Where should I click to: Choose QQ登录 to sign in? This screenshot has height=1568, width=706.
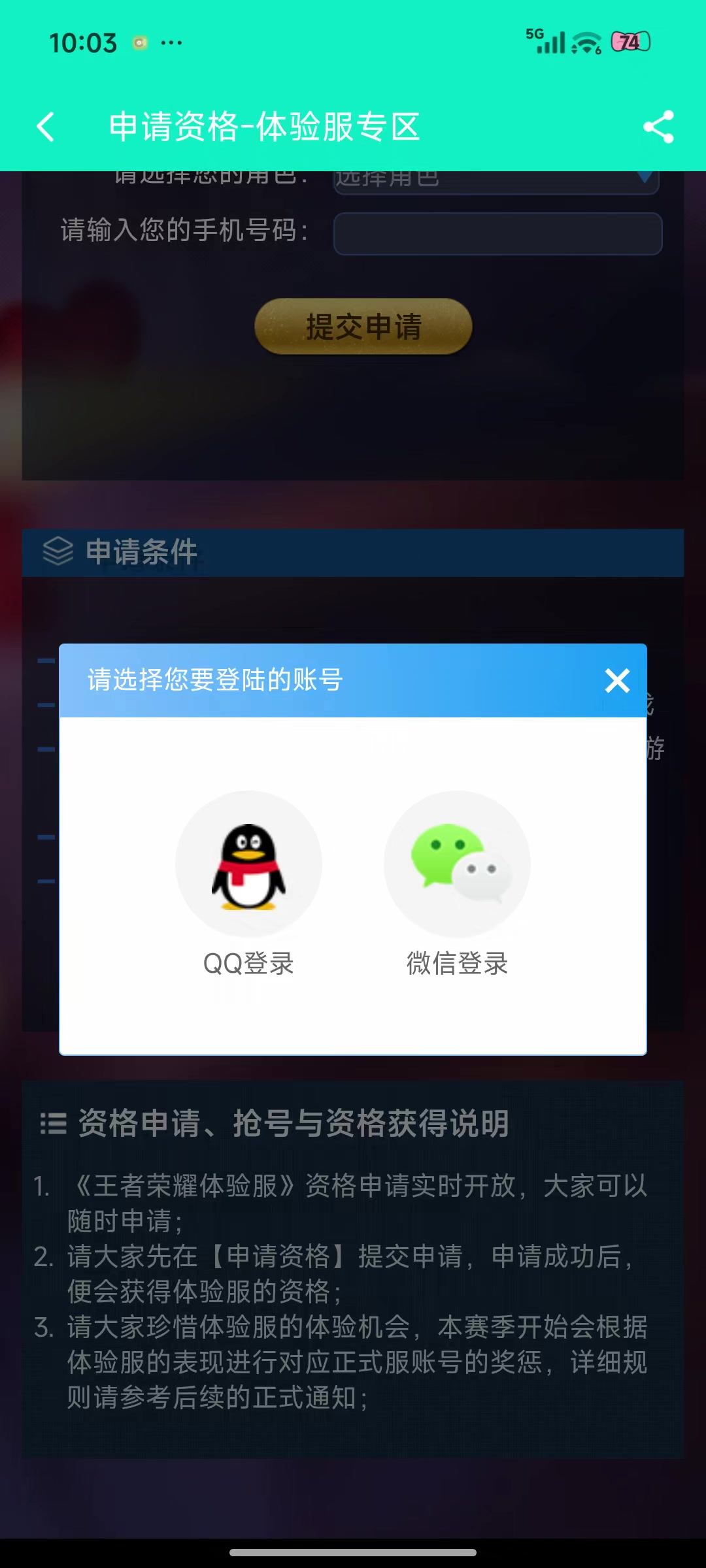248,882
